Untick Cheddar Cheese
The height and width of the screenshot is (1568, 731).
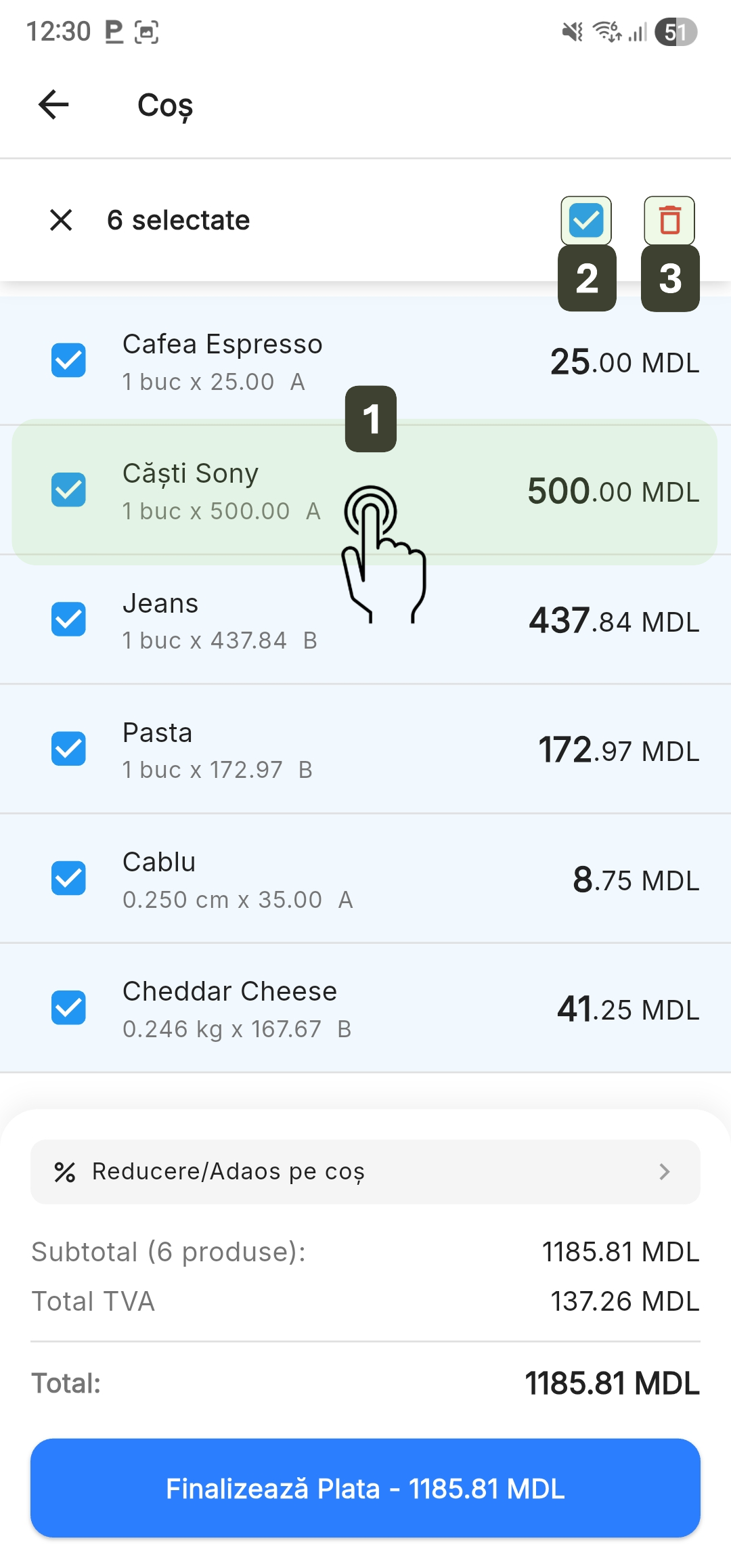tap(68, 1007)
